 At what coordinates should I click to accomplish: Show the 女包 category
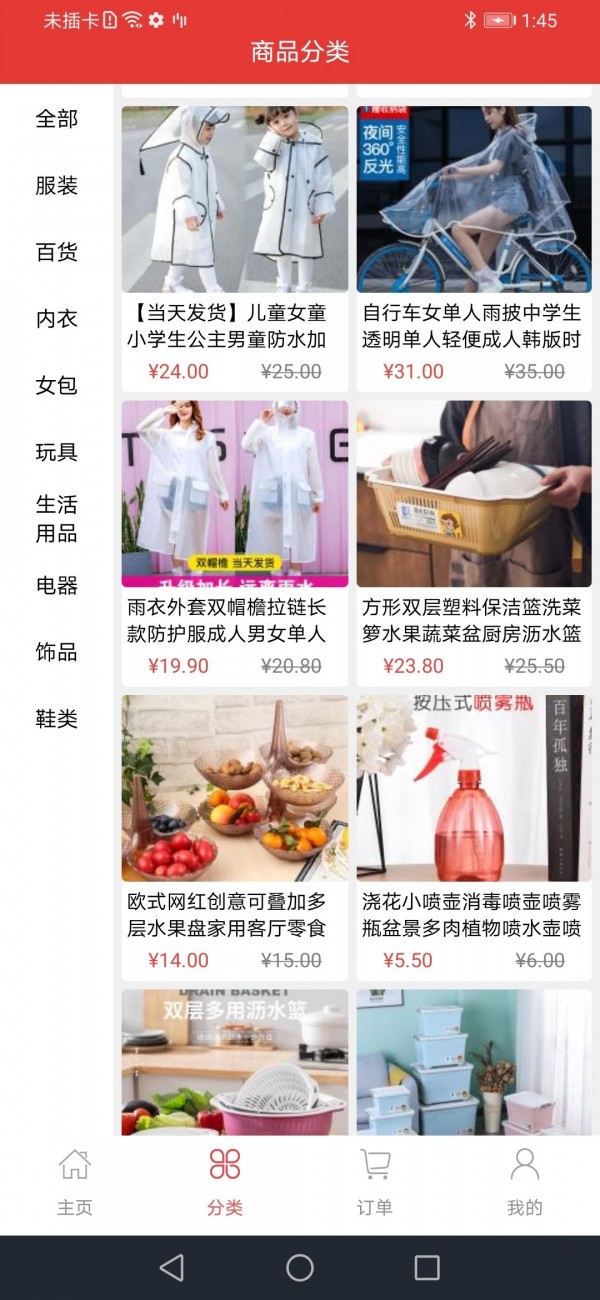[x=56, y=385]
